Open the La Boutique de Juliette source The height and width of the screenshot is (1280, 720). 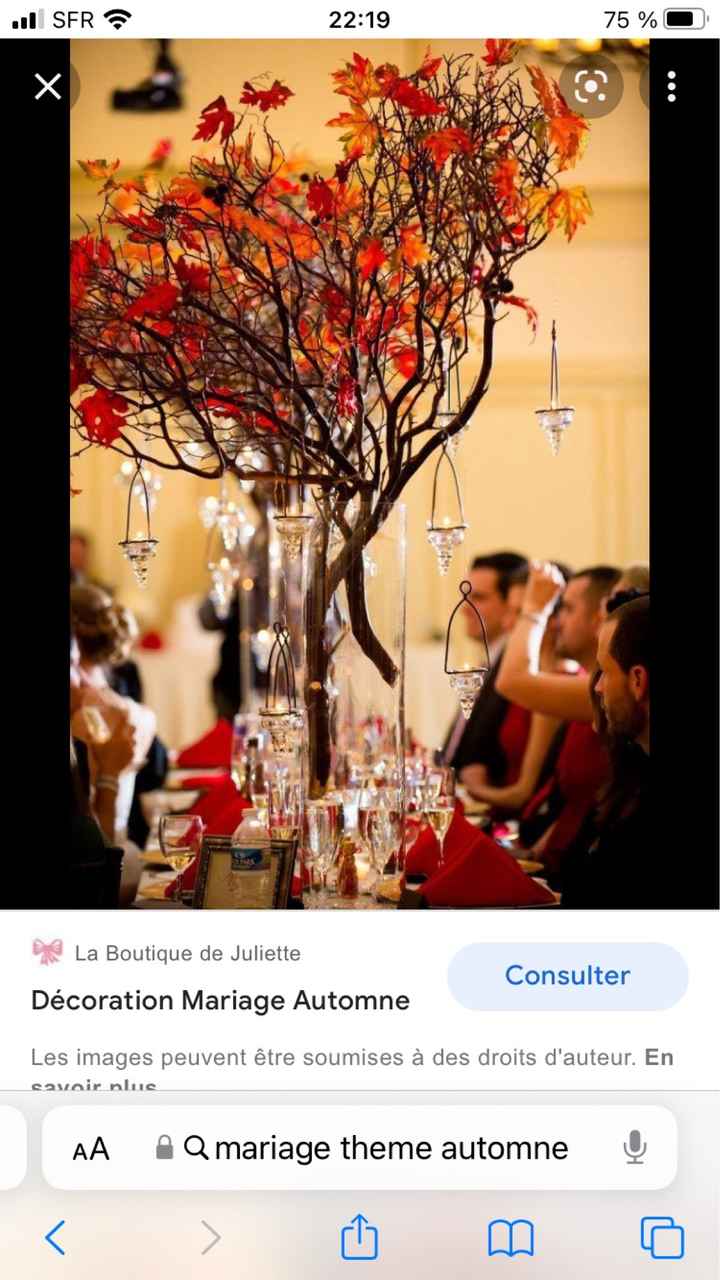187,953
